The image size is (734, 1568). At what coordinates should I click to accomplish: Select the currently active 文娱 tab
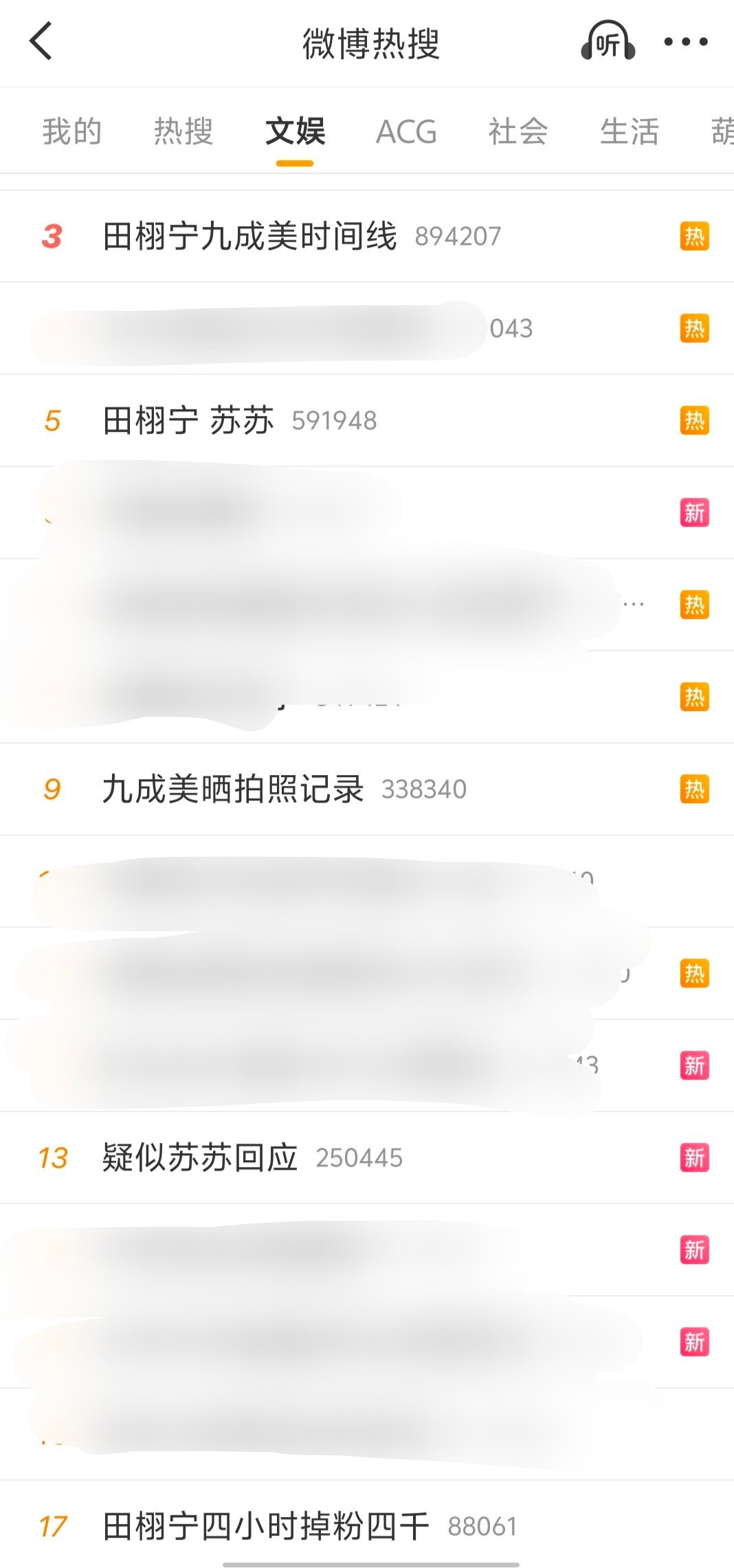pyautogui.click(x=294, y=131)
